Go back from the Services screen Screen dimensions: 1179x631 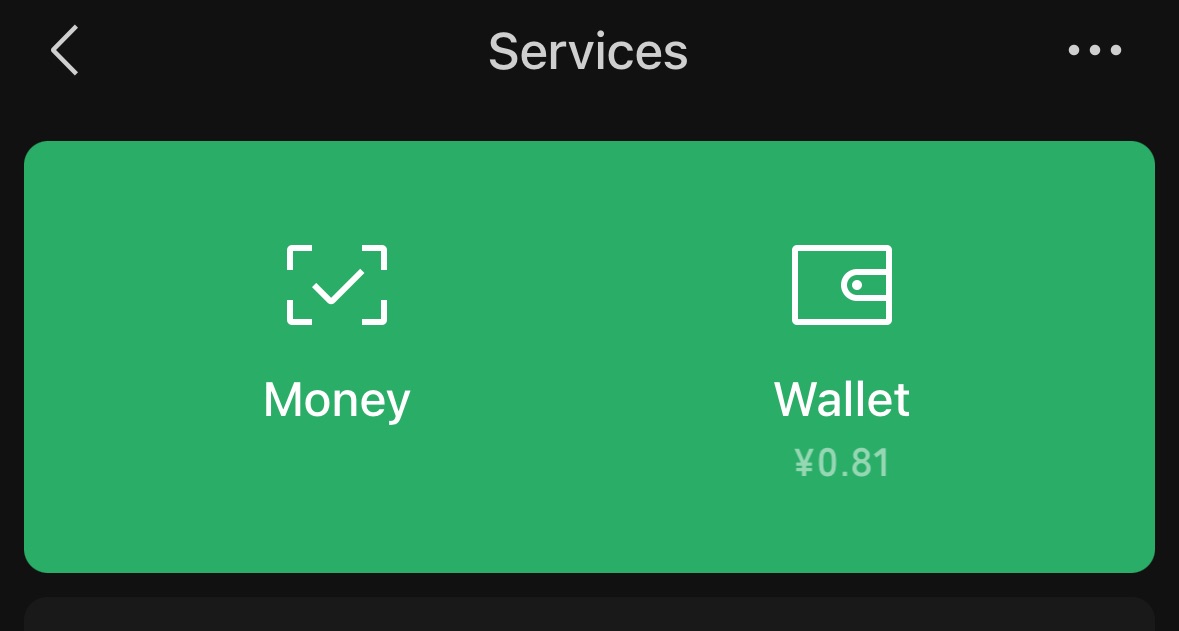[64, 50]
